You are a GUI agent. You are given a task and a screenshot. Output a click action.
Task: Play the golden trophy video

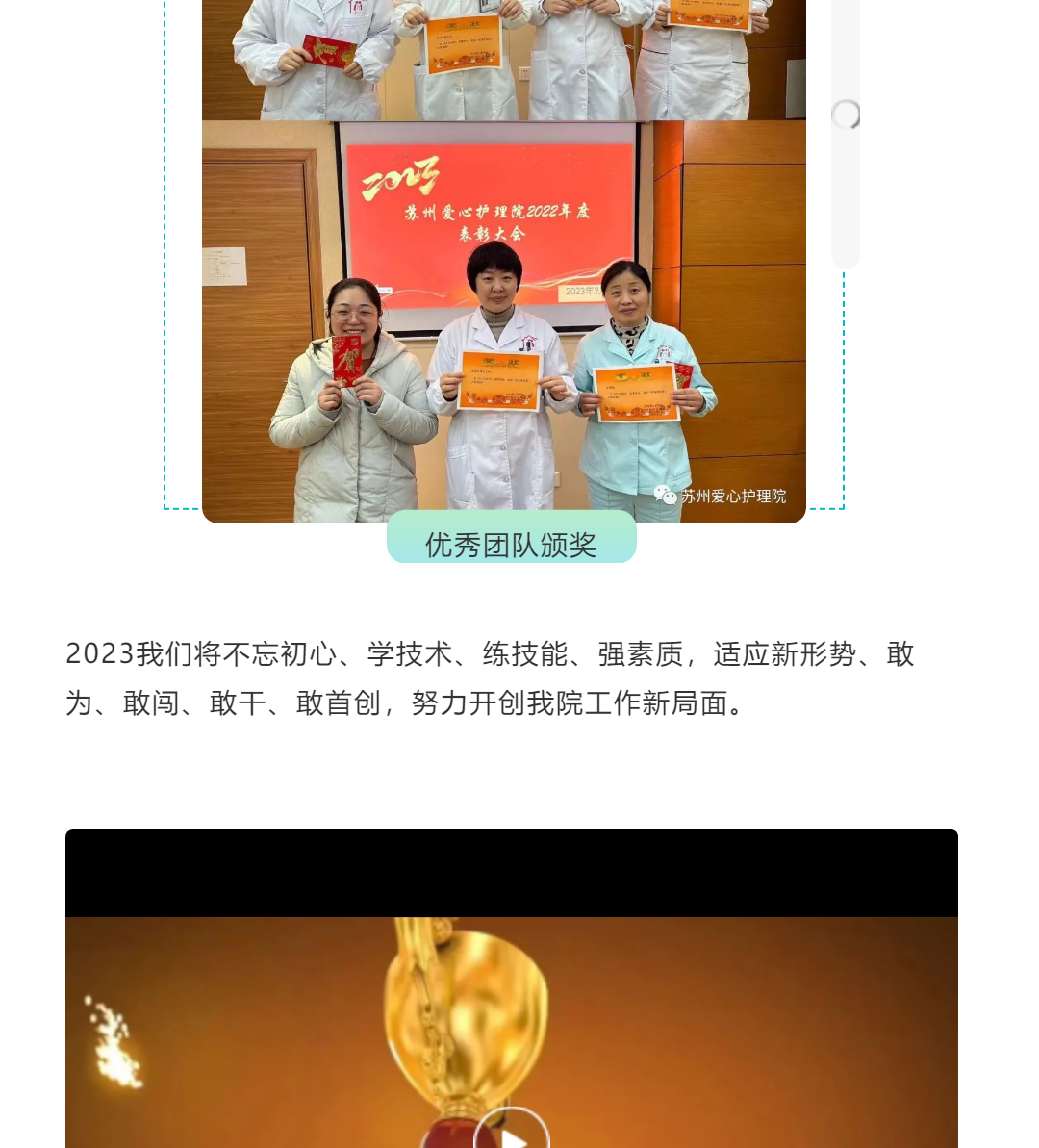coord(512,1135)
